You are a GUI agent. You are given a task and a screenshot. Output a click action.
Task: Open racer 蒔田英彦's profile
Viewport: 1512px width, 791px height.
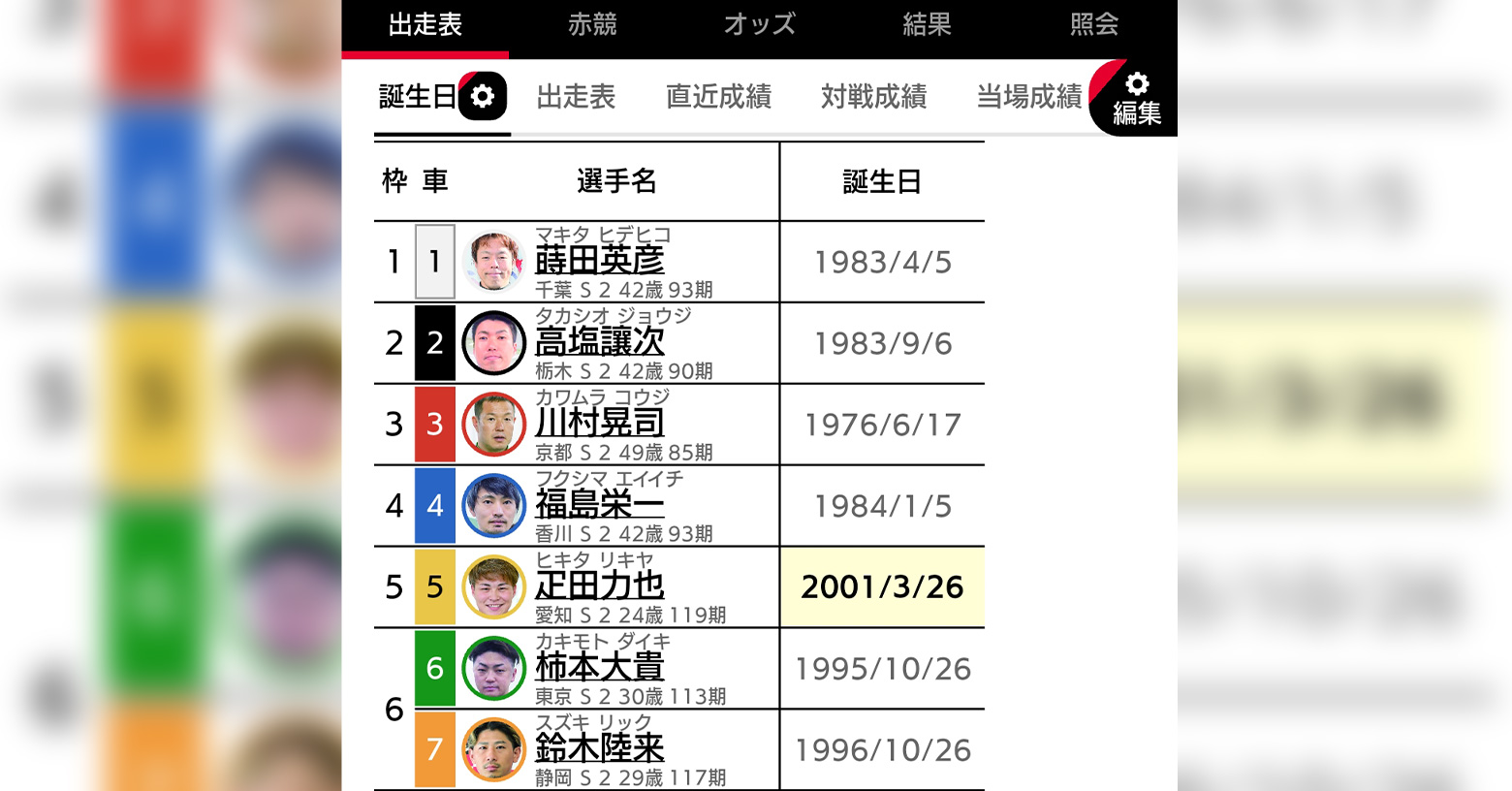[599, 261]
